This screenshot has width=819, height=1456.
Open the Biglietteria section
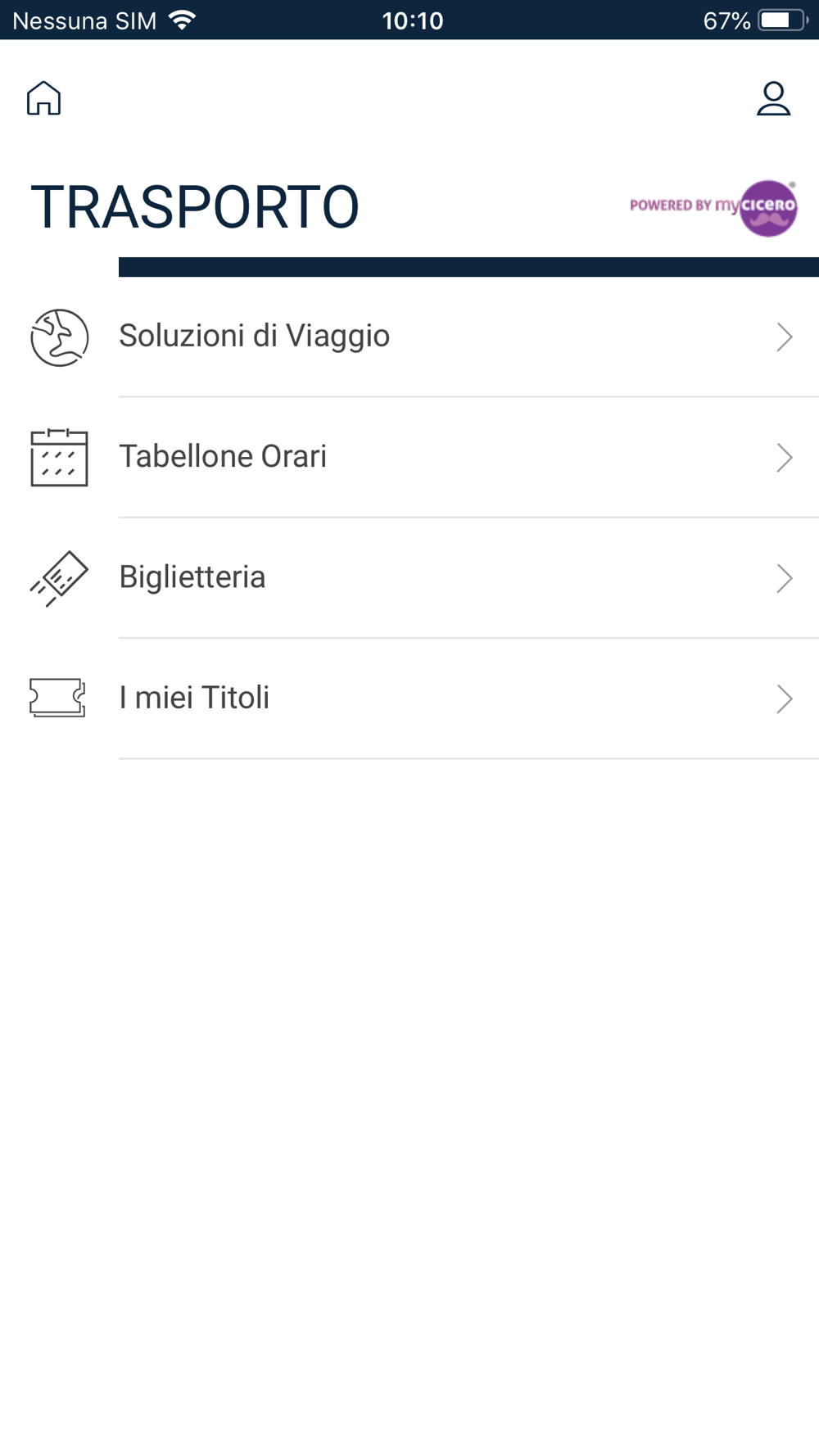pyautogui.click(x=409, y=578)
